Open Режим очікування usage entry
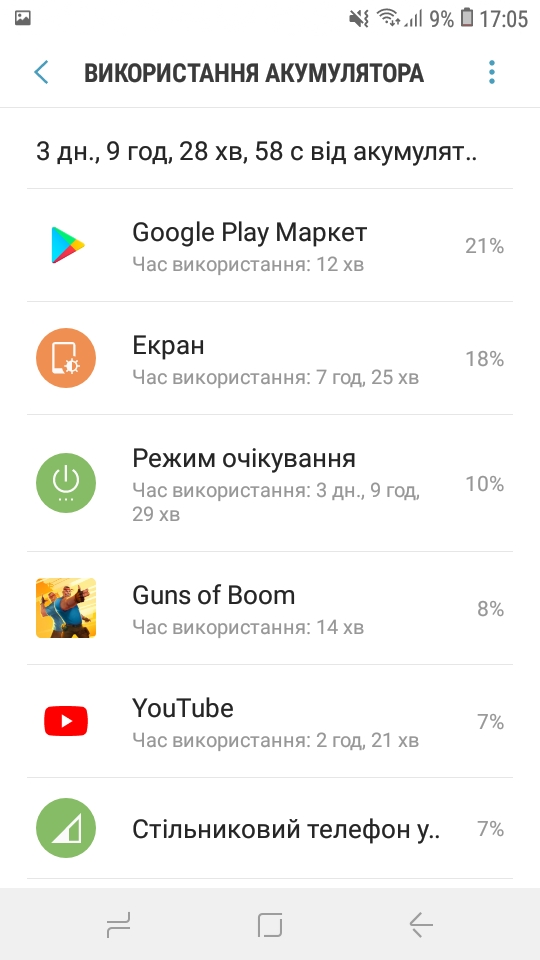The image size is (540, 960). point(270,483)
